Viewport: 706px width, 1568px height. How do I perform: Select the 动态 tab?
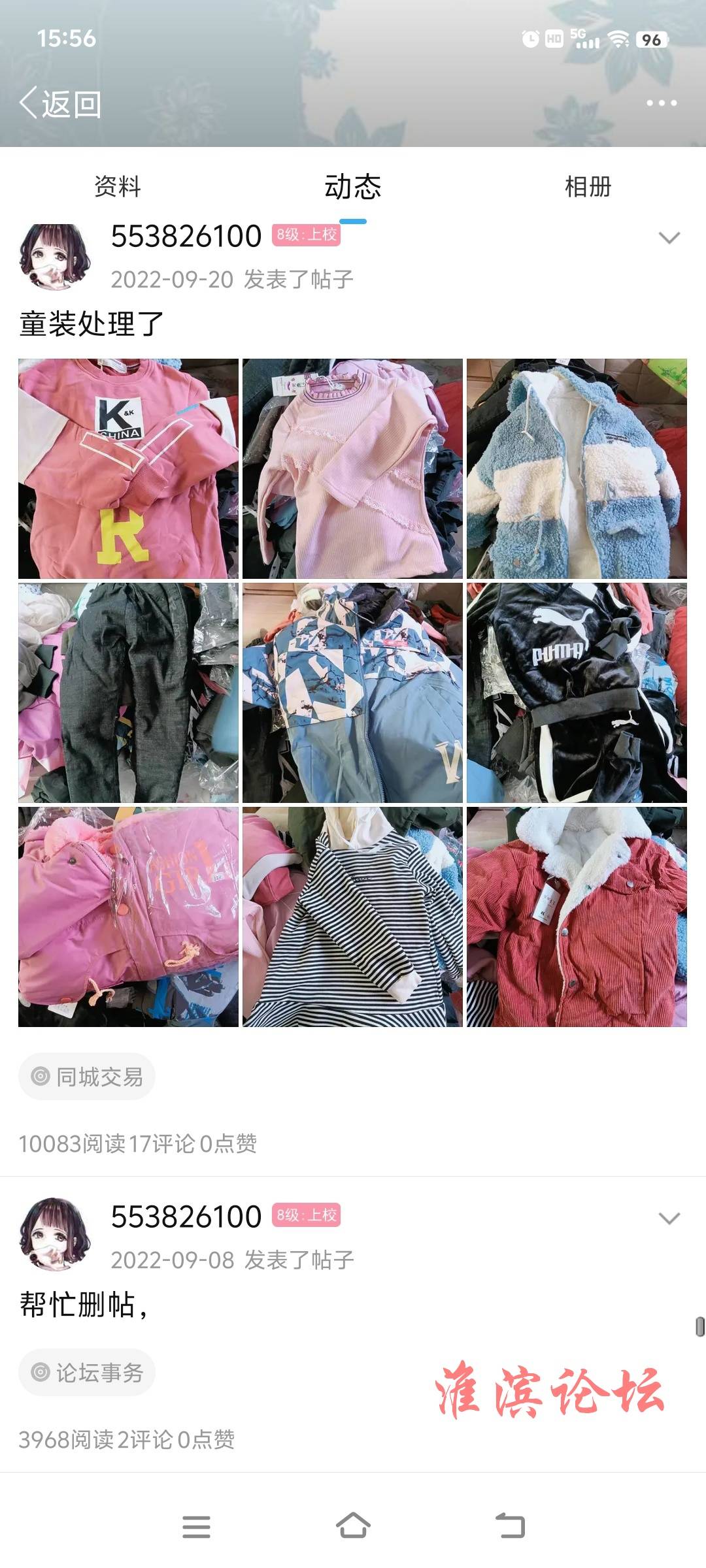click(x=353, y=187)
